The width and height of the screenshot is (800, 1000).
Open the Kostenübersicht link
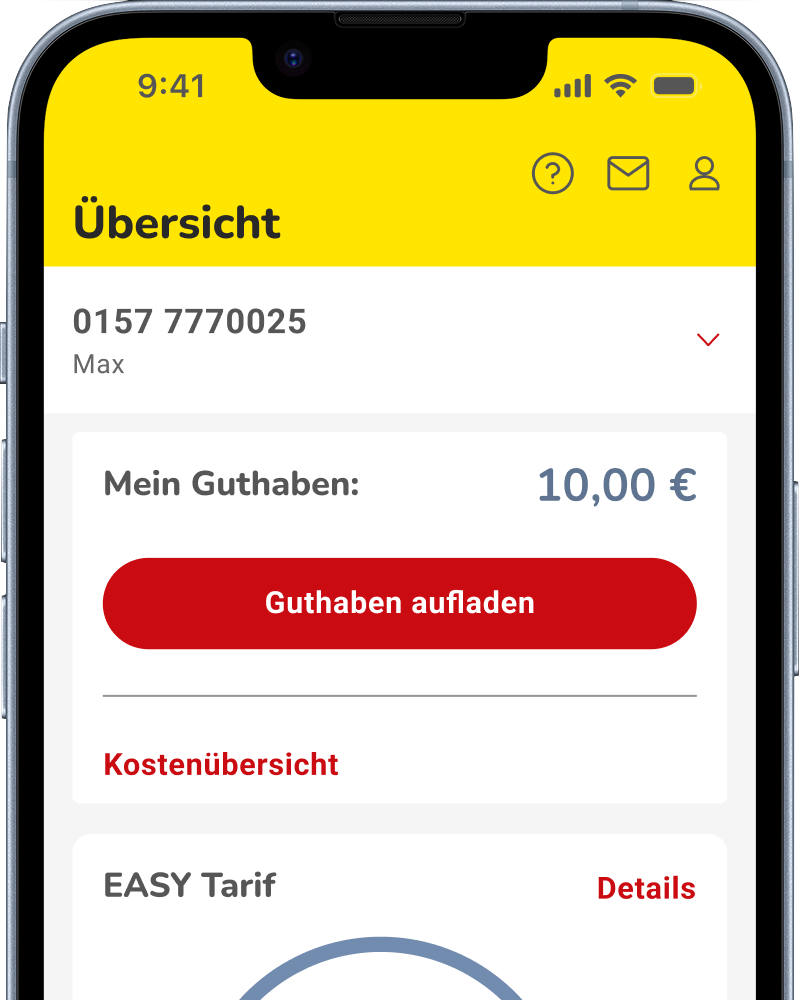(220, 764)
